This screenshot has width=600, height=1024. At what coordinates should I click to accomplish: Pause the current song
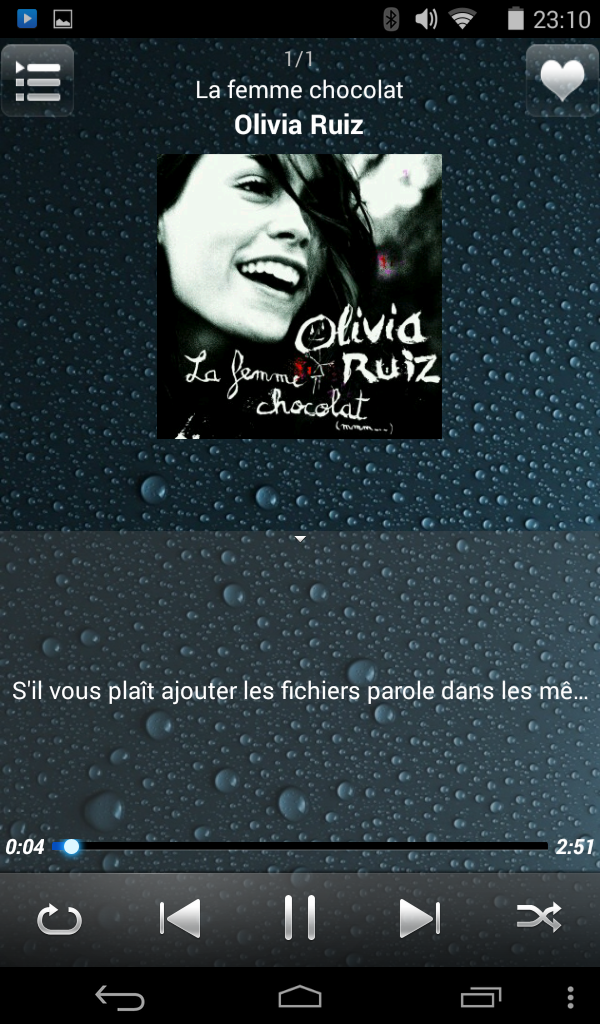(x=299, y=918)
